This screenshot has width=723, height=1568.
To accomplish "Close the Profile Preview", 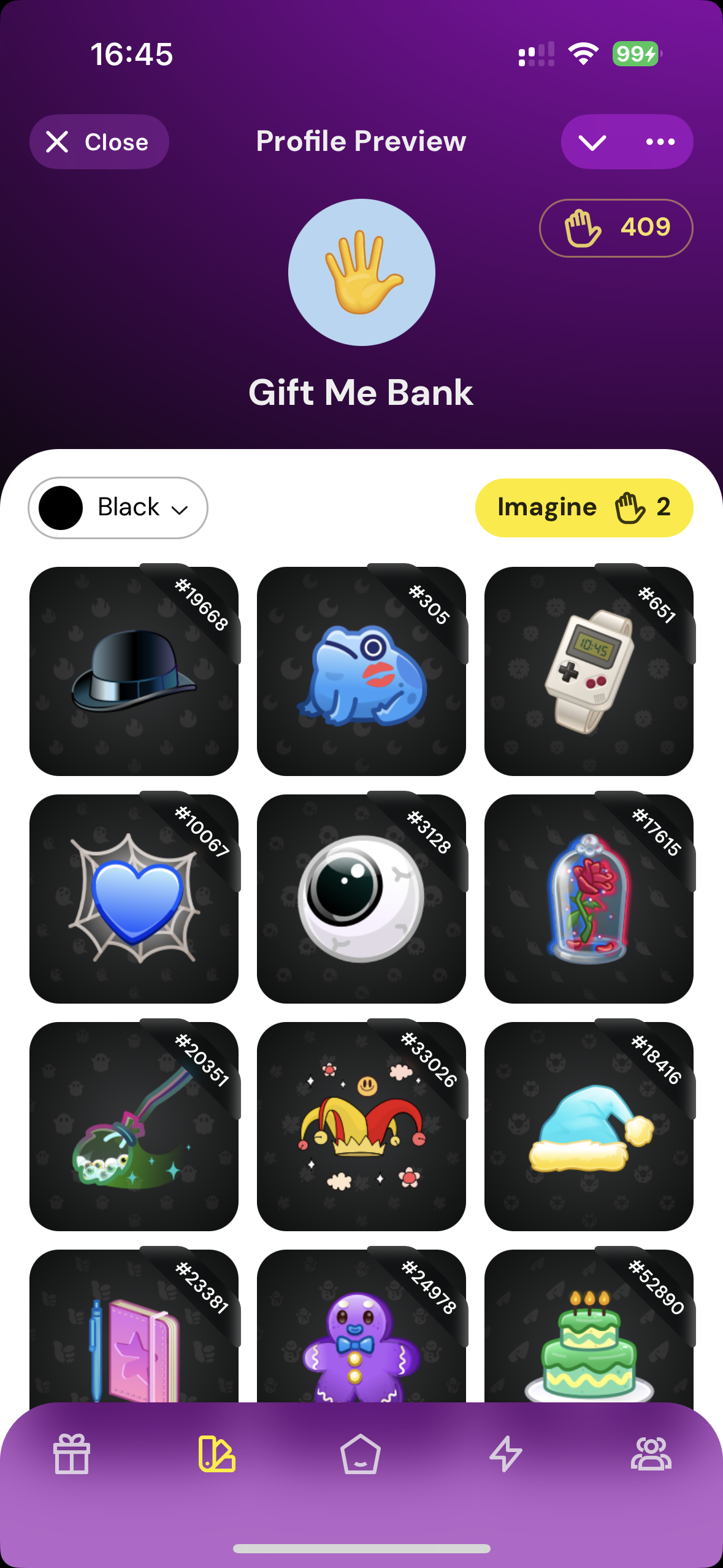I will (99, 142).
